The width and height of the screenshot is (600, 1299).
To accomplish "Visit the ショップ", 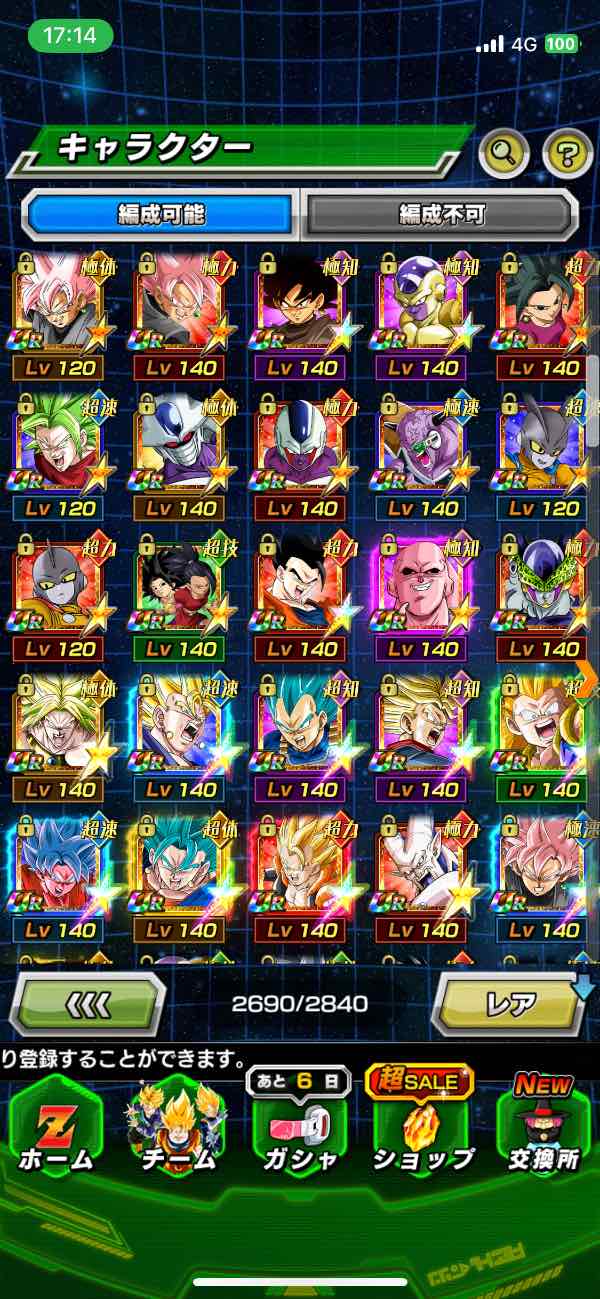I will pyautogui.click(x=421, y=1125).
